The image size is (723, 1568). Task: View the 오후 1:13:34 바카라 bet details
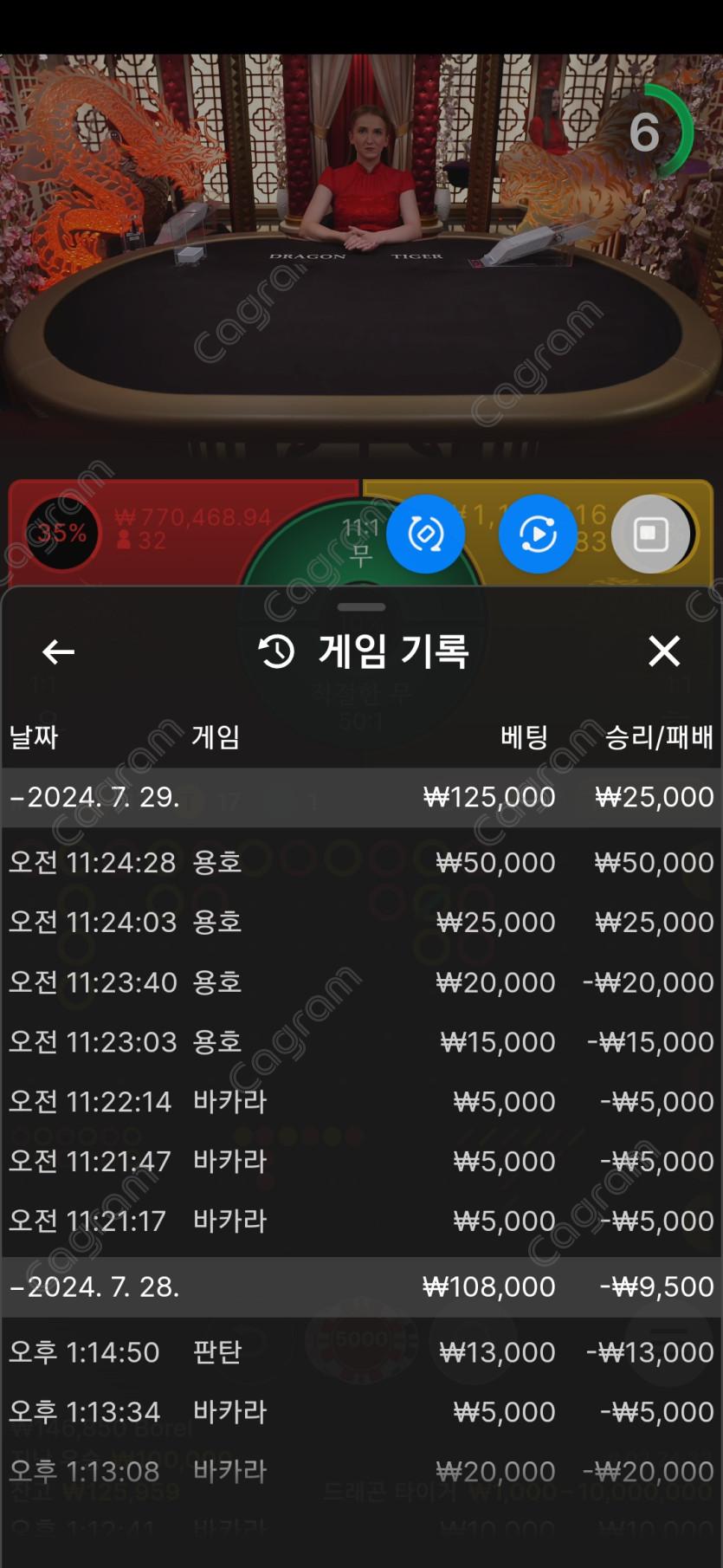tap(361, 1412)
